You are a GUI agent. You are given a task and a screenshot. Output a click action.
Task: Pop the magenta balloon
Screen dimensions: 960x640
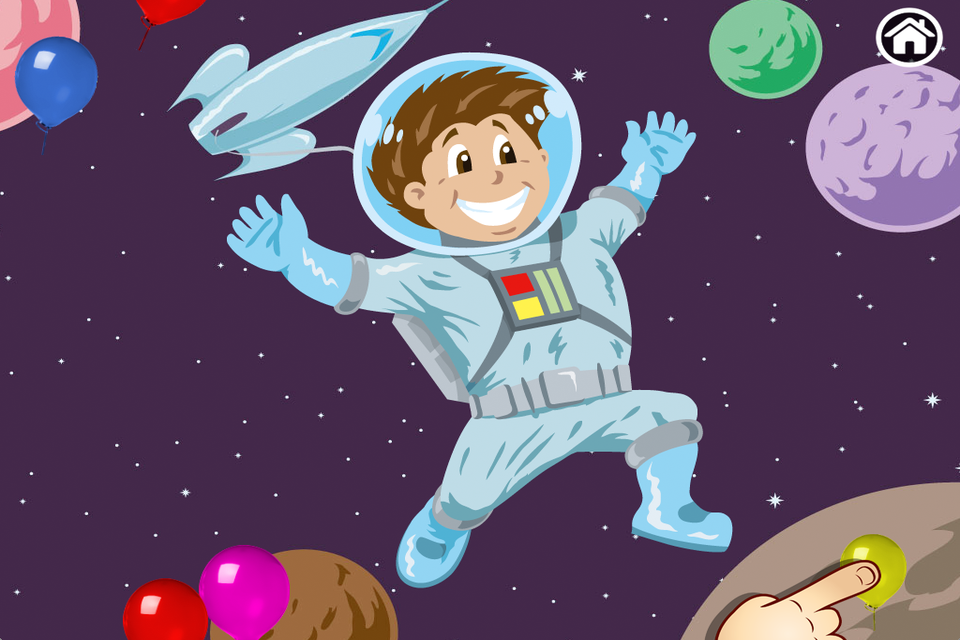pyautogui.click(x=244, y=590)
